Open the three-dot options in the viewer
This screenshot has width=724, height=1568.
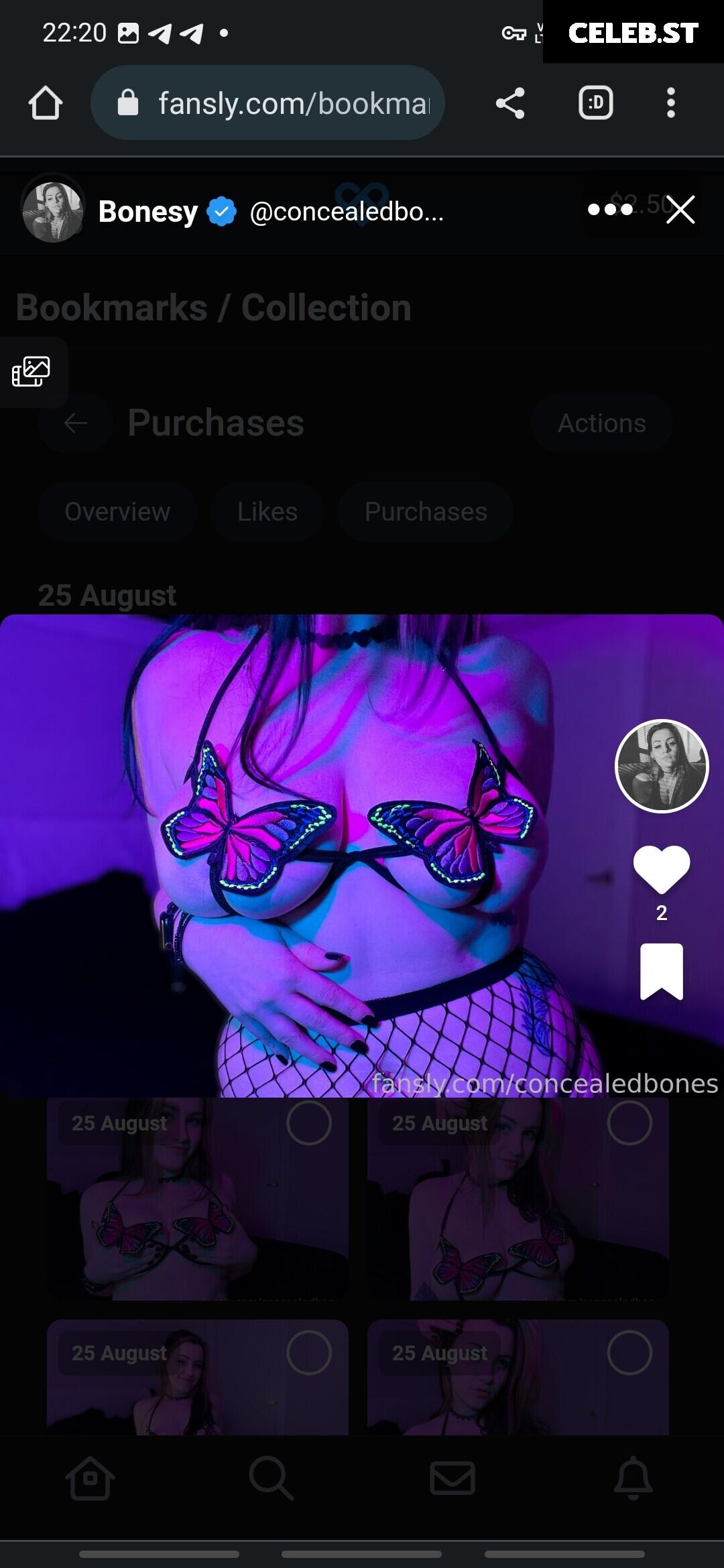pyautogui.click(x=610, y=210)
